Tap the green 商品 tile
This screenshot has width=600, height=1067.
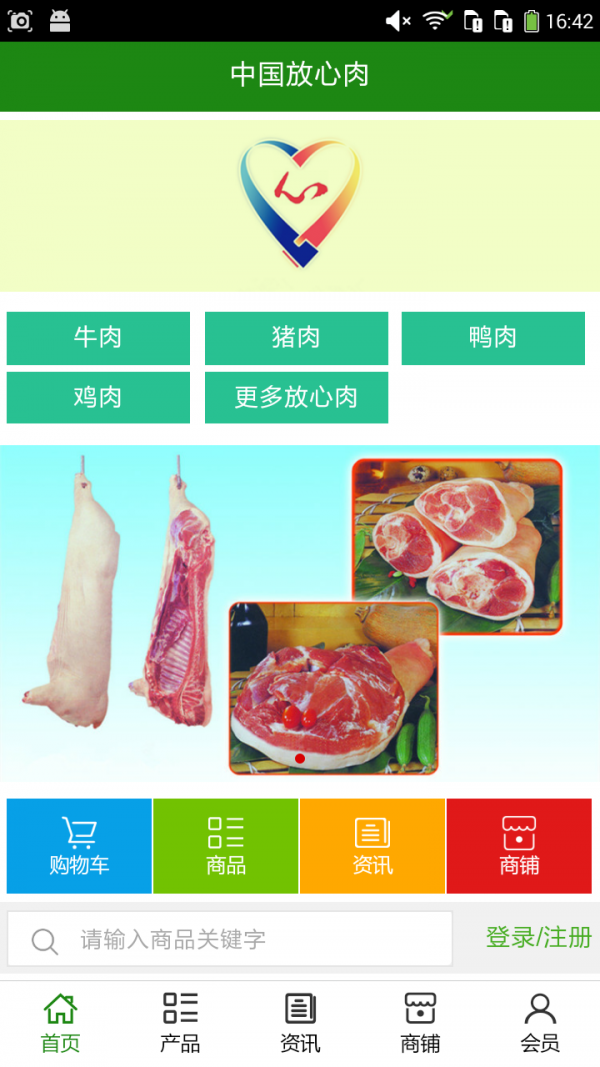point(226,846)
